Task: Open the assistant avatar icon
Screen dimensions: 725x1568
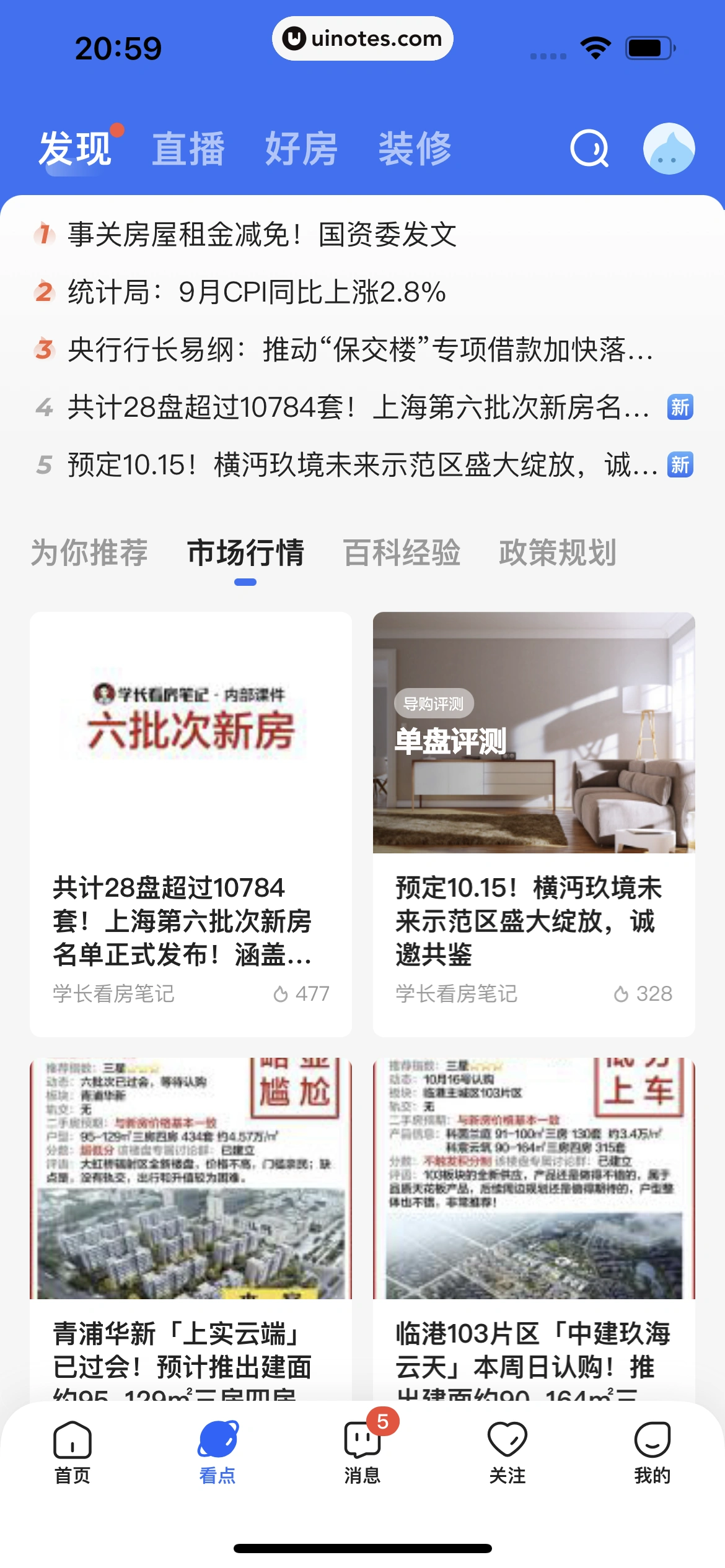Action: coord(669,149)
